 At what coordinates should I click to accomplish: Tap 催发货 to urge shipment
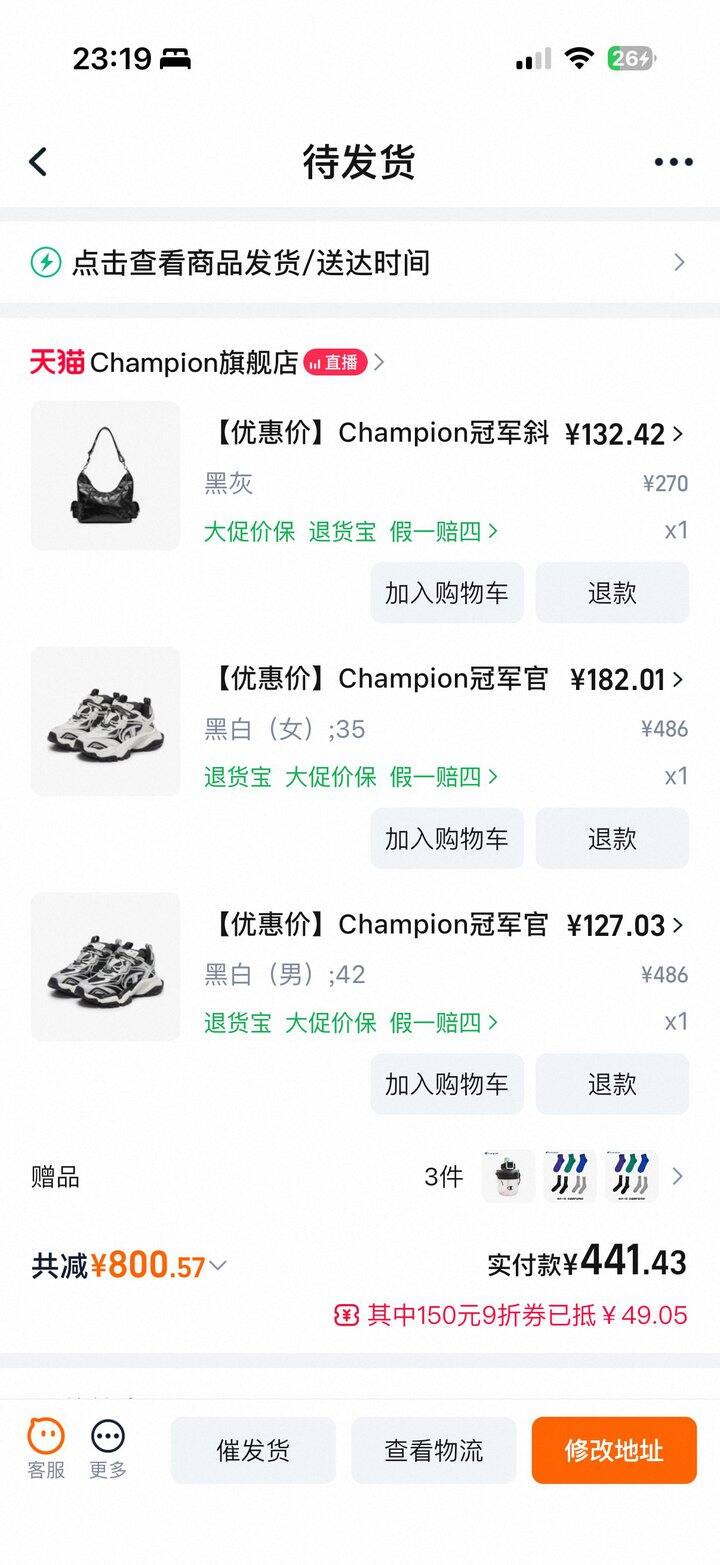(253, 1450)
